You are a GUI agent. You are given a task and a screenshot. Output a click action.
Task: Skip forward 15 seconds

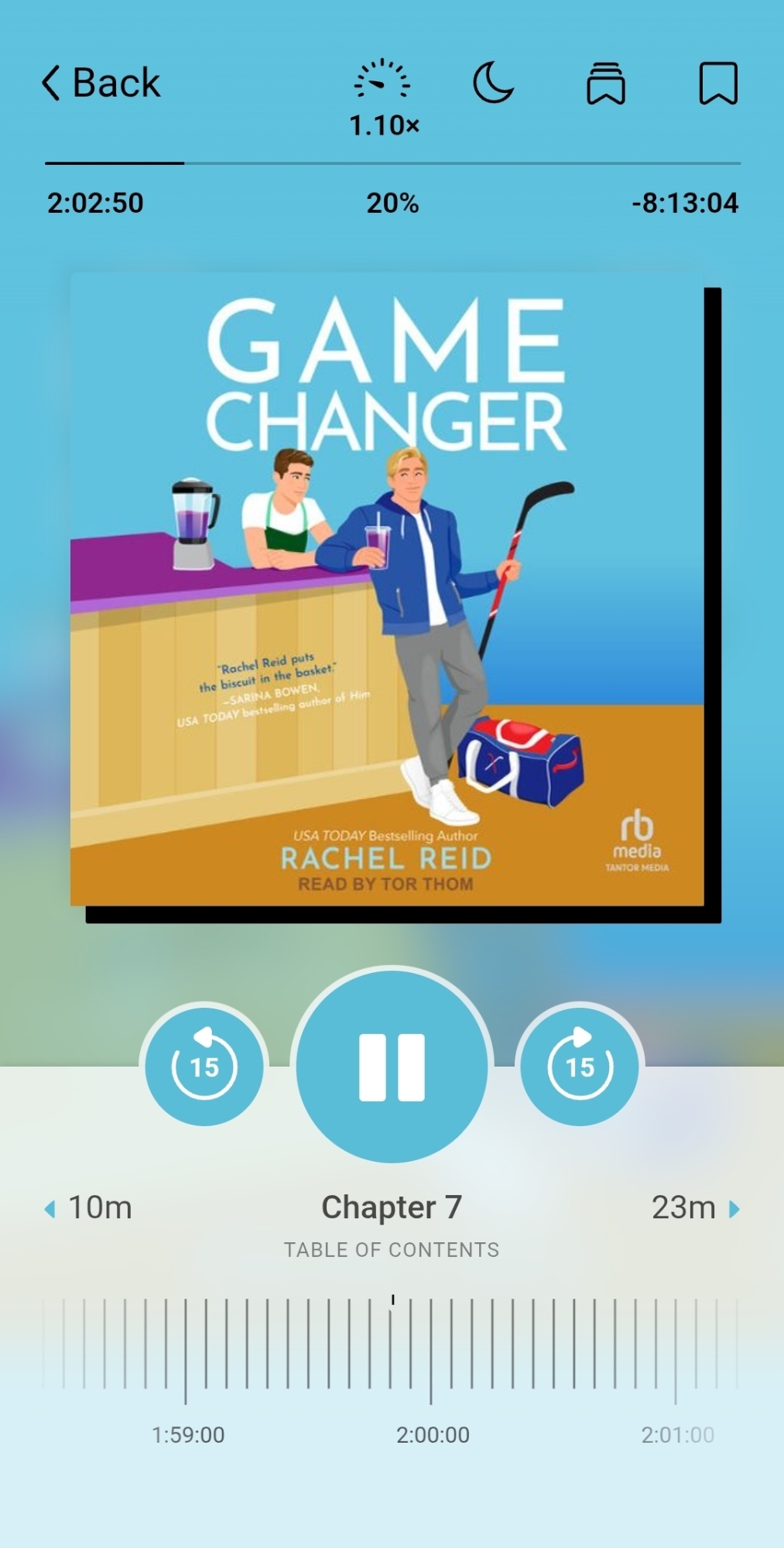coord(580,1066)
